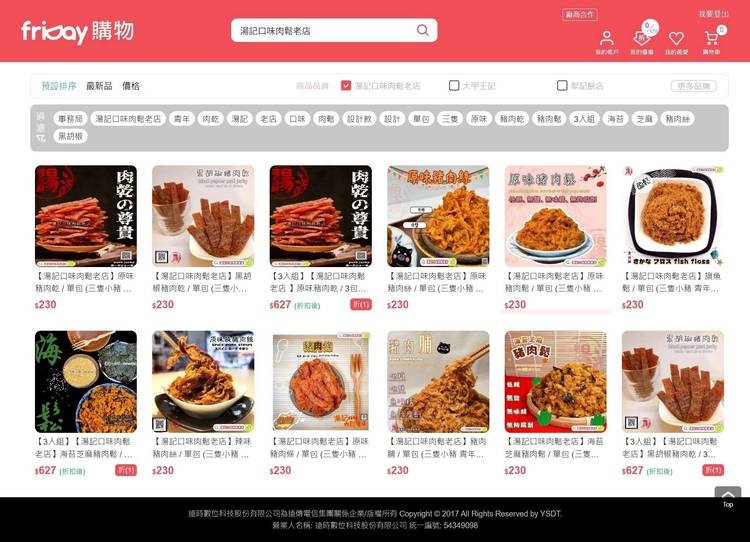The image size is (750, 542).
Task: Select the 3入組 keyword chip
Action: [584, 119]
